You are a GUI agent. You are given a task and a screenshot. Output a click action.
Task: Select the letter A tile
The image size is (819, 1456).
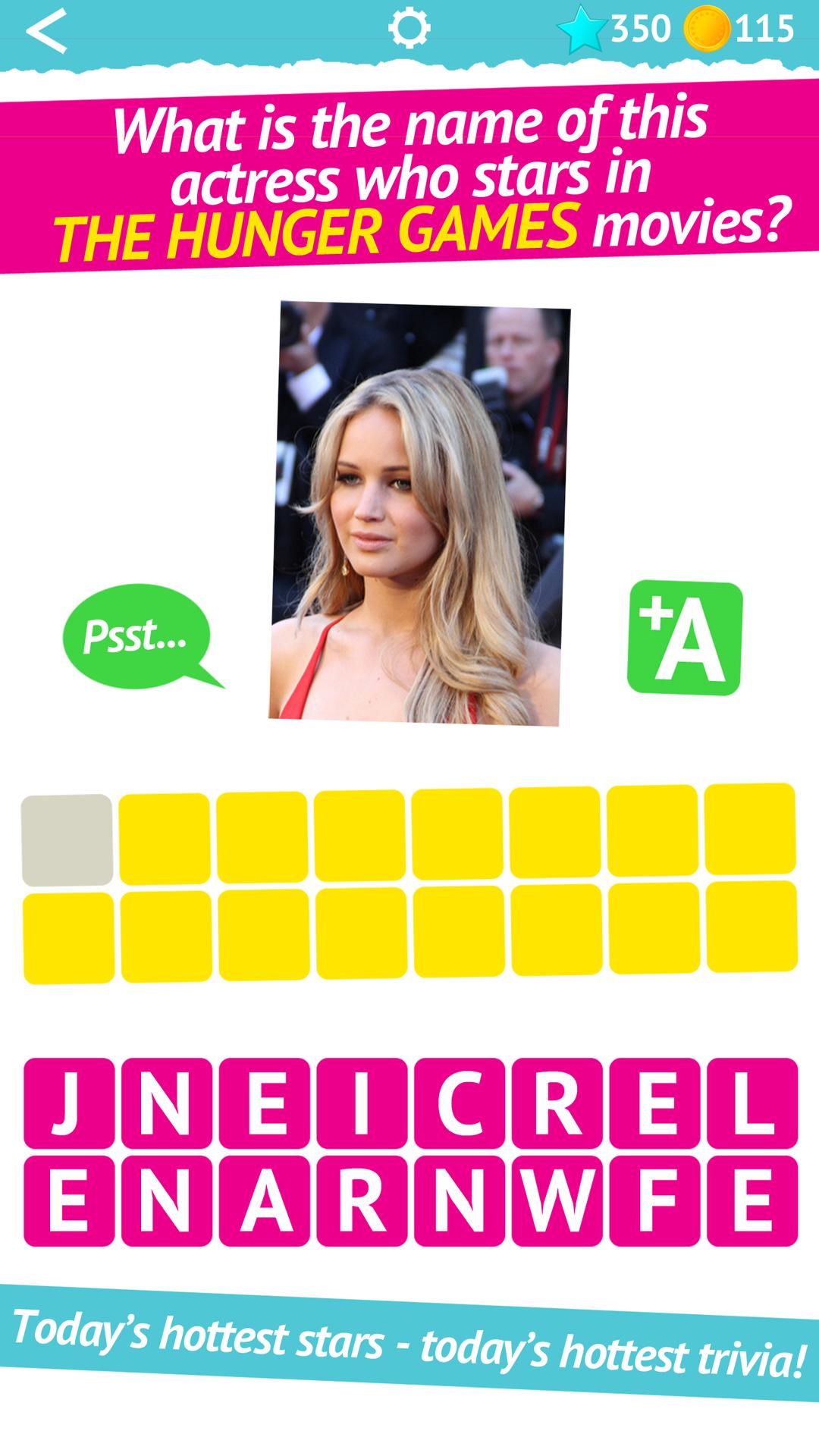[x=264, y=1200]
